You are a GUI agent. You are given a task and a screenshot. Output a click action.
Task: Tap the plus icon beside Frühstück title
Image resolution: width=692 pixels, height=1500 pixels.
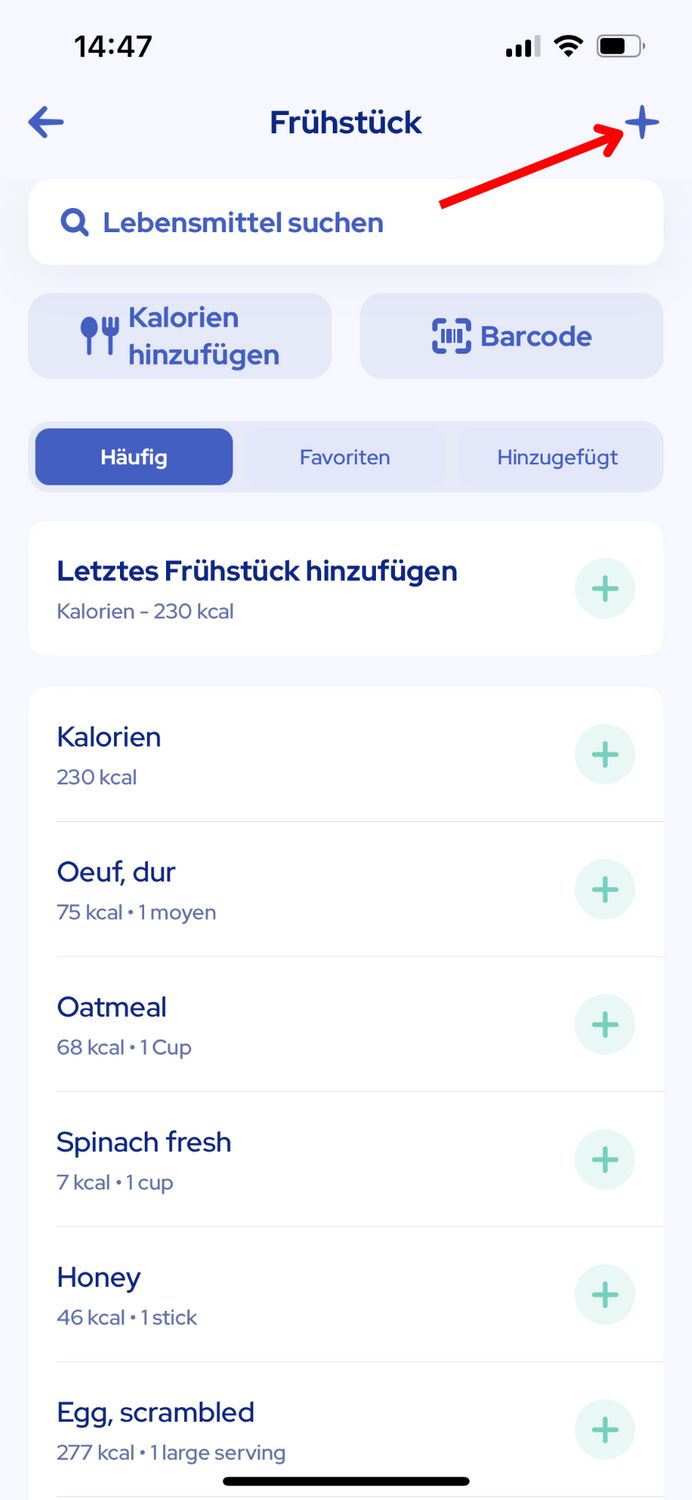[x=642, y=123]
